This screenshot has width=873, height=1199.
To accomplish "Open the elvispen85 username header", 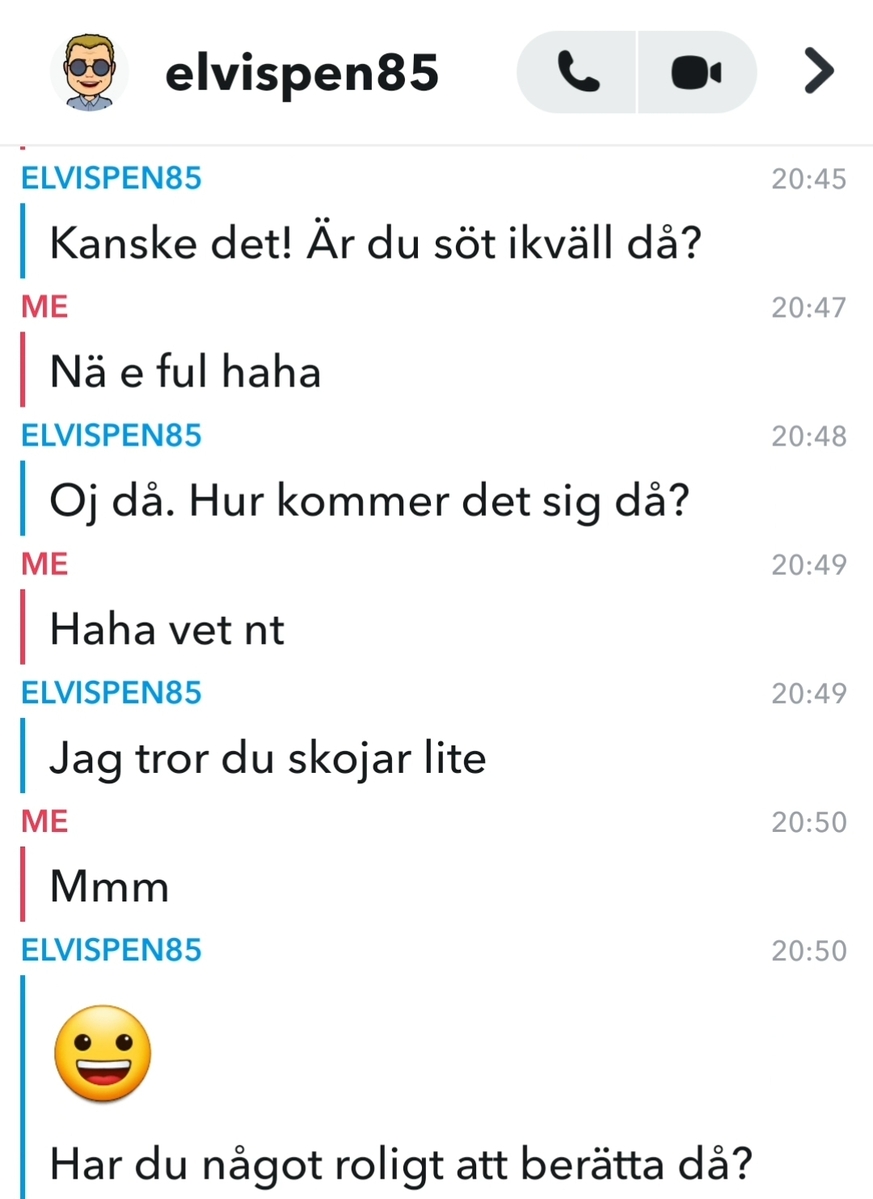I will click(x=303, y=72).
